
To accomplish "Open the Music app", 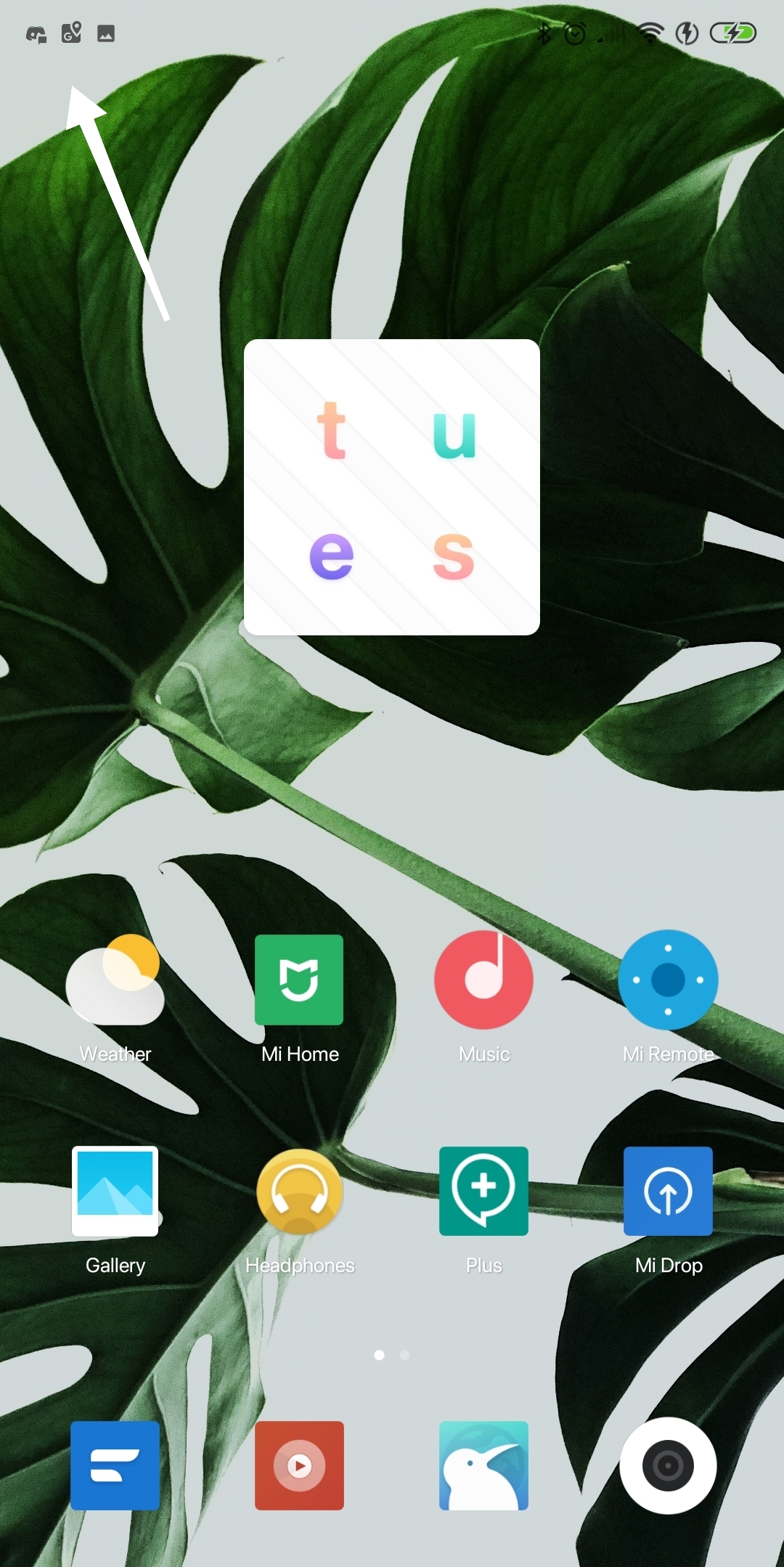I will (x=483, y=981).
